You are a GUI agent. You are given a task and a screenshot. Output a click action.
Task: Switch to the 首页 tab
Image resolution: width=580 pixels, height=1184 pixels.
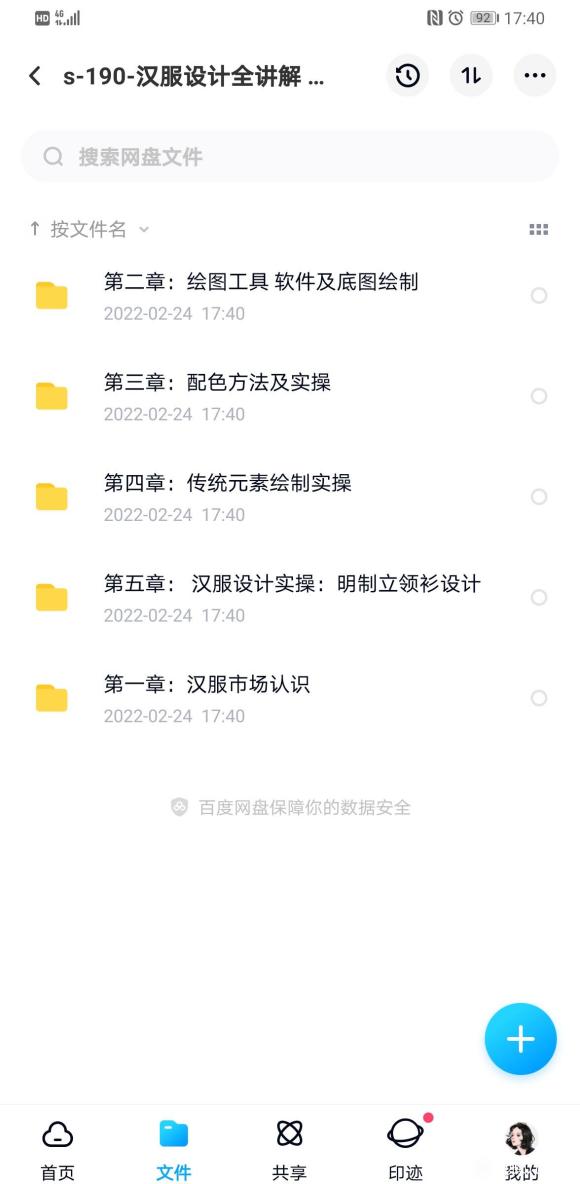pos(57,1149)
